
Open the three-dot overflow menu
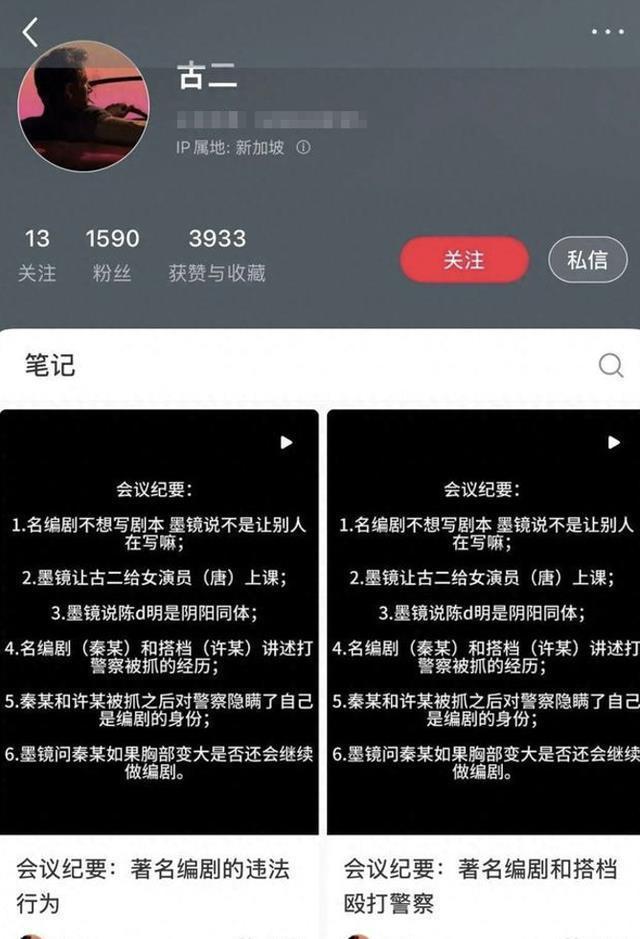coord(607,32)
